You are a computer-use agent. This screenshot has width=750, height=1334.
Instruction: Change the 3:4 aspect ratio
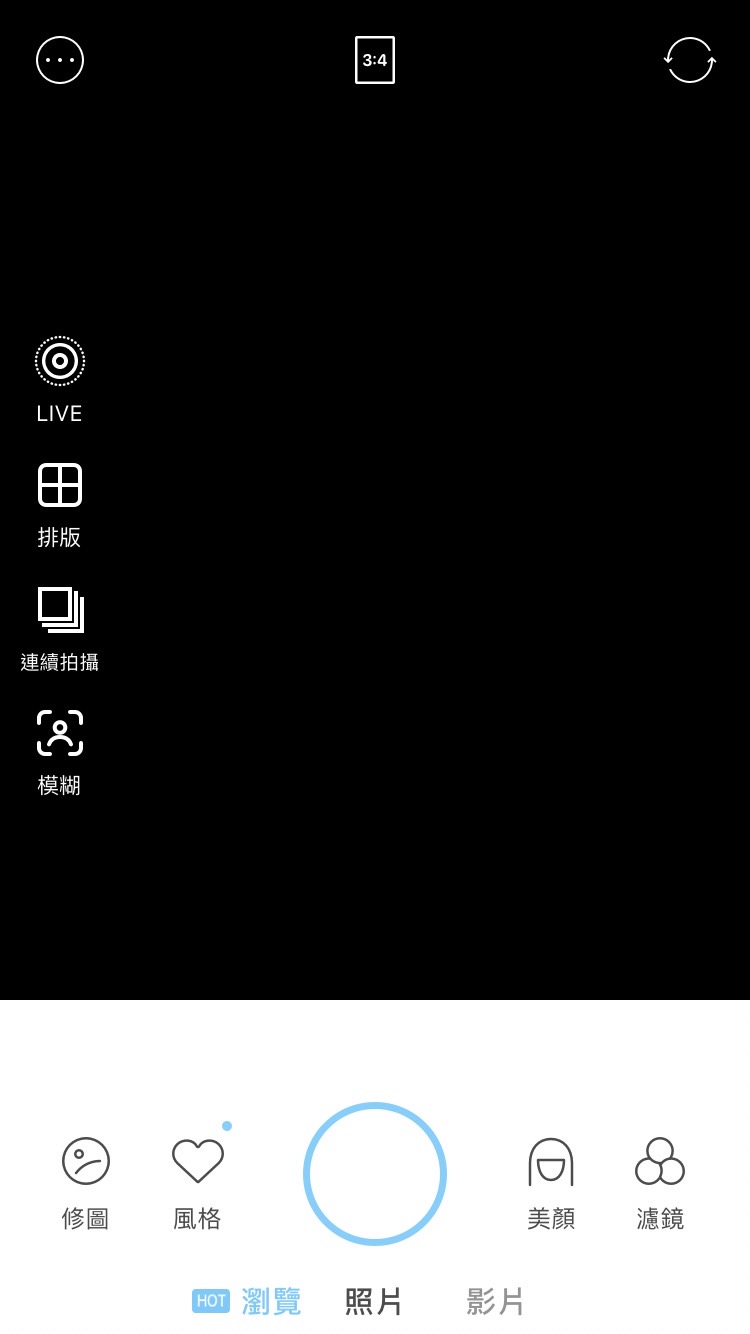(x=375, y=60)
